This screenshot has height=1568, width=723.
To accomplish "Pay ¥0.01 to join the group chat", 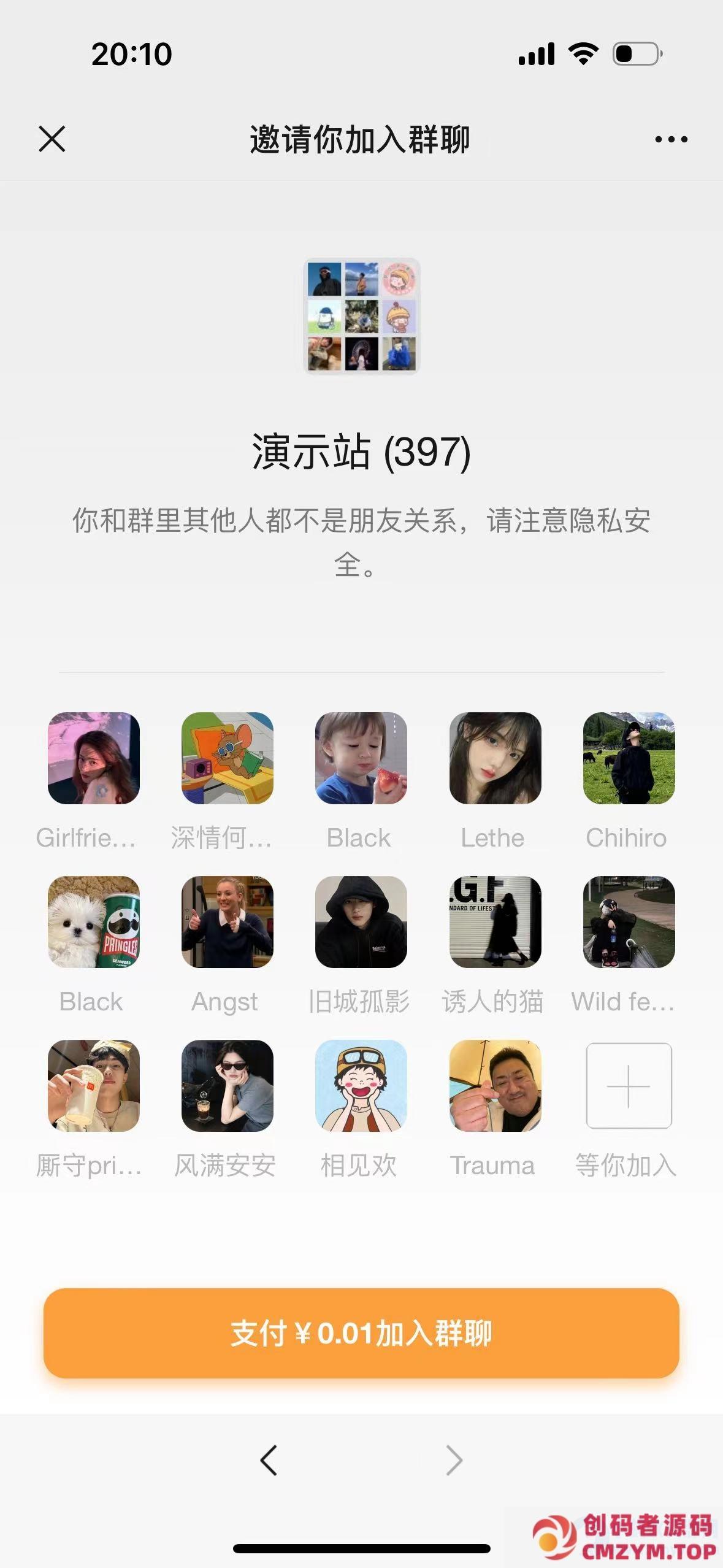I will [361, 1332].
